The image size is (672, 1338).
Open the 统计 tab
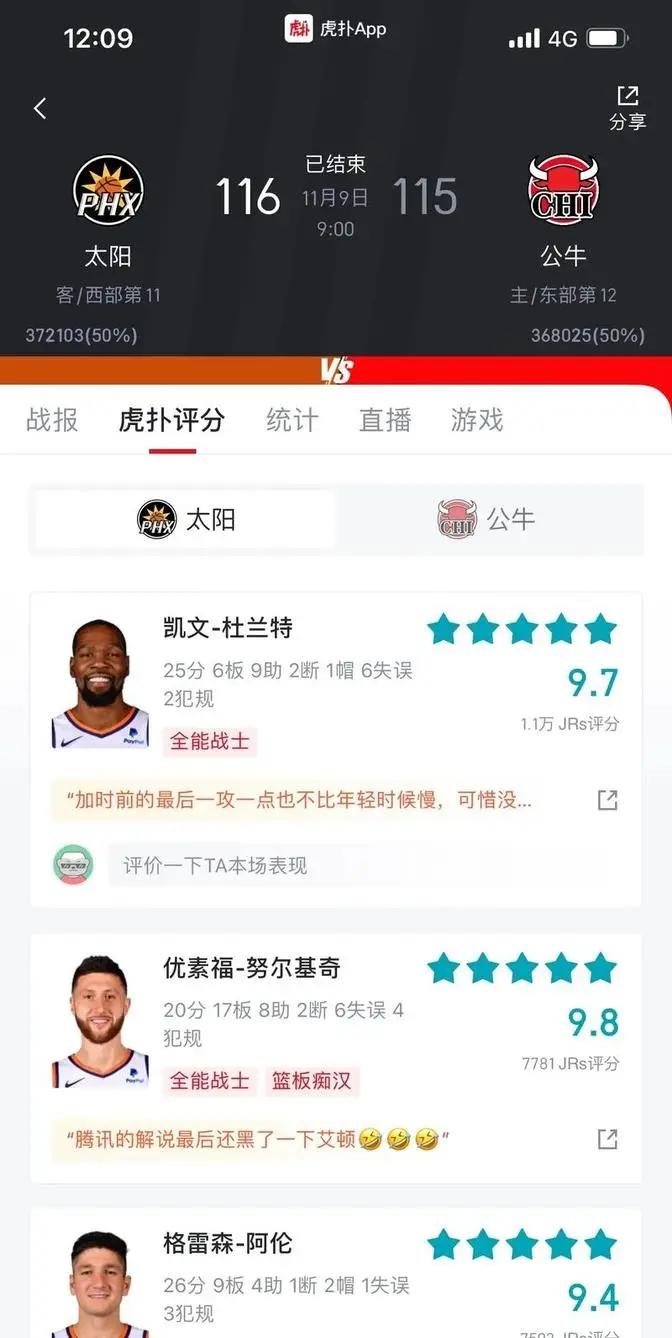click(x=292, y=420)
